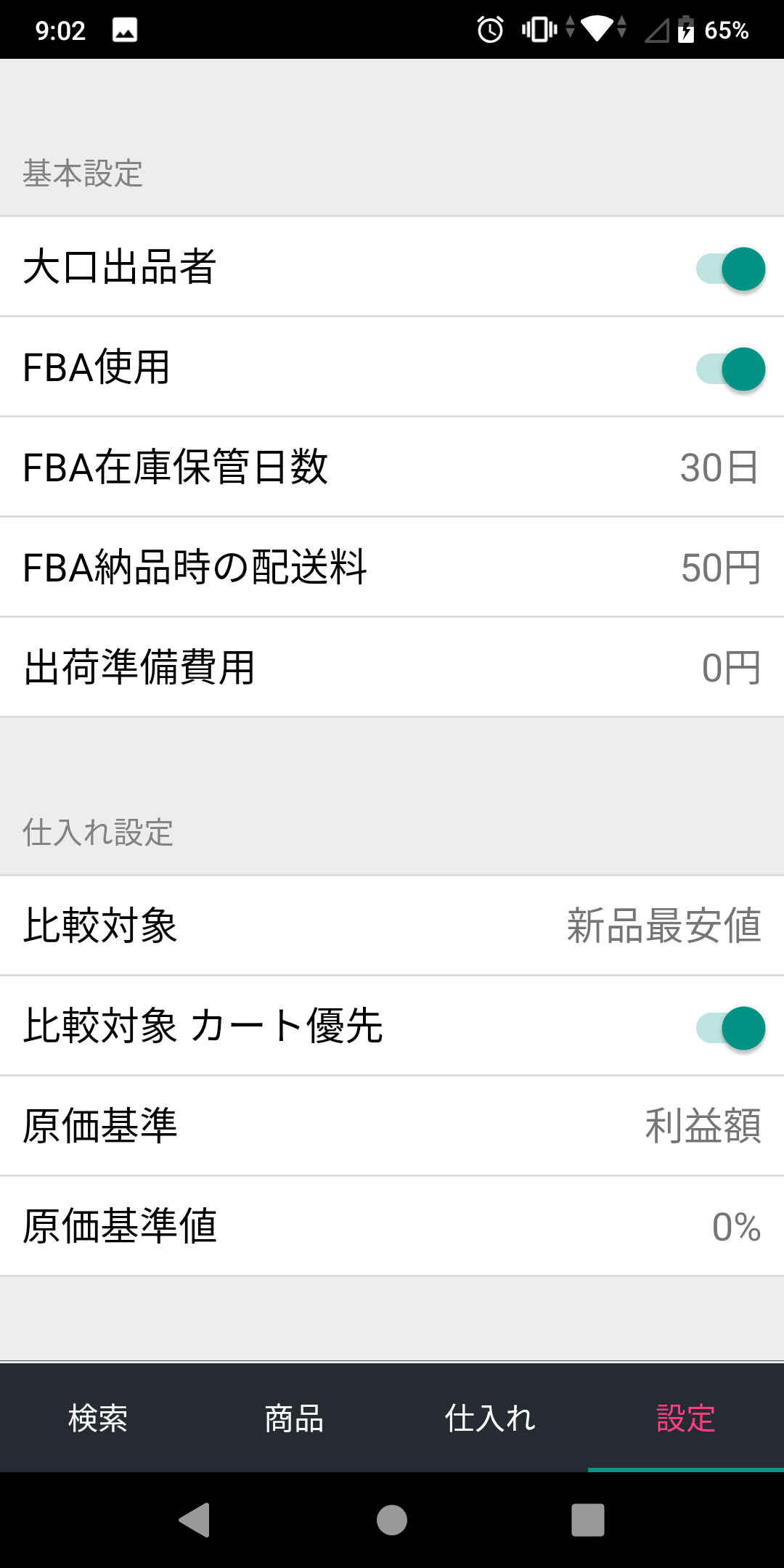
Task: Change the 比較対象 selection
Action: click(392, 926)
